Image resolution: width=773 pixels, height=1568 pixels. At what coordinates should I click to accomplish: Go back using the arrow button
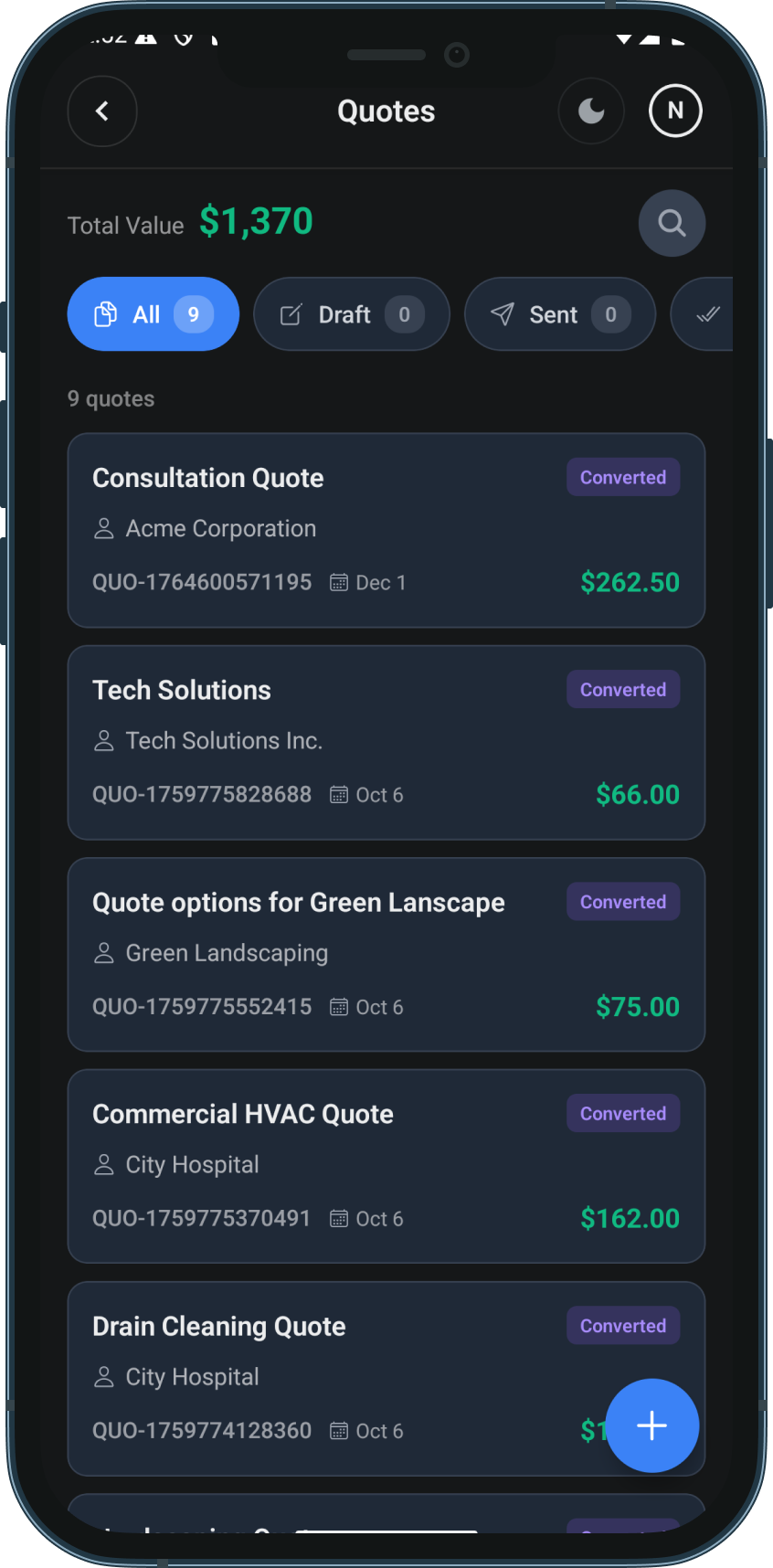[x=102, y=111]
